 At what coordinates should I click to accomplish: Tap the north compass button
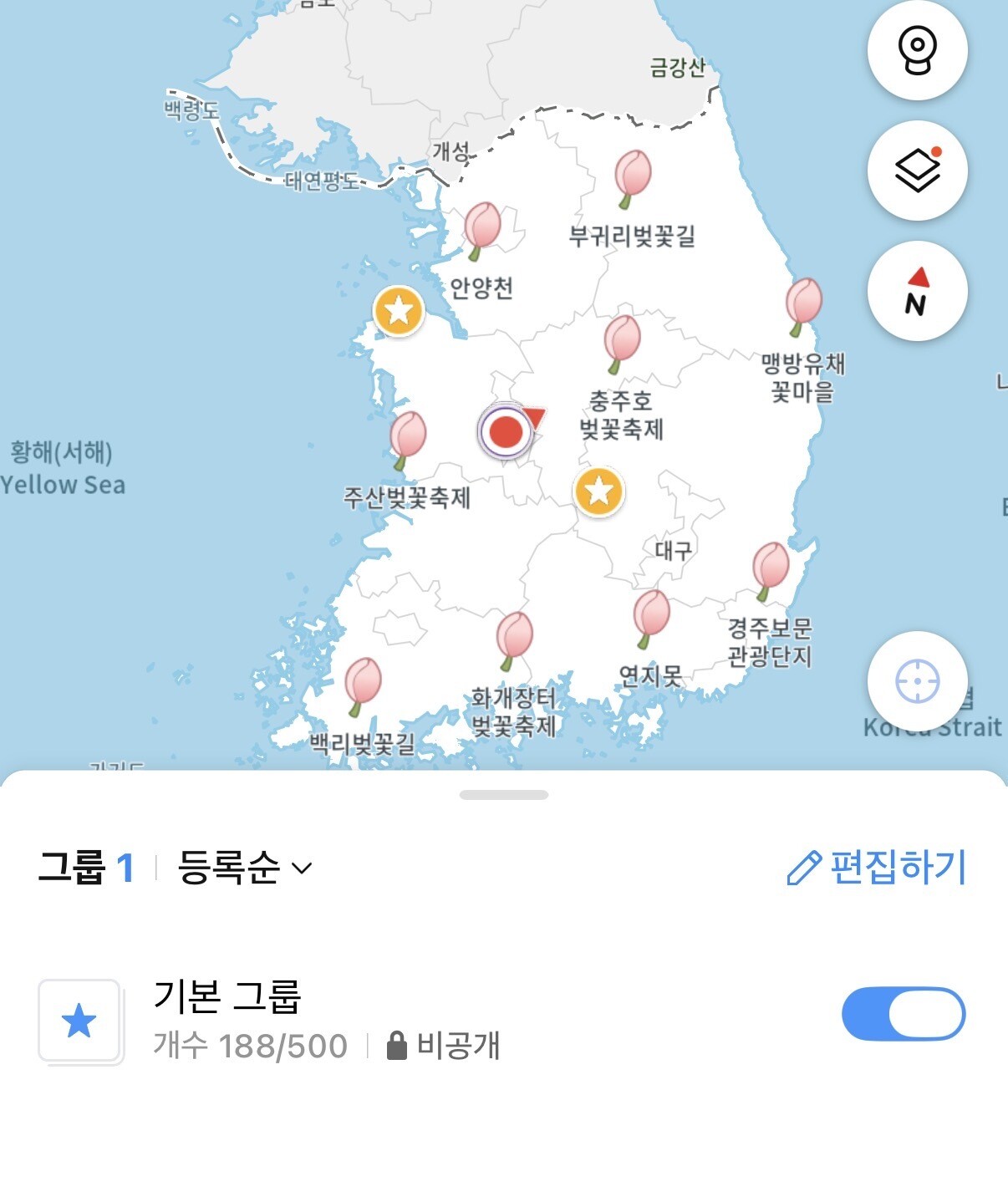[x=917, y=291]
